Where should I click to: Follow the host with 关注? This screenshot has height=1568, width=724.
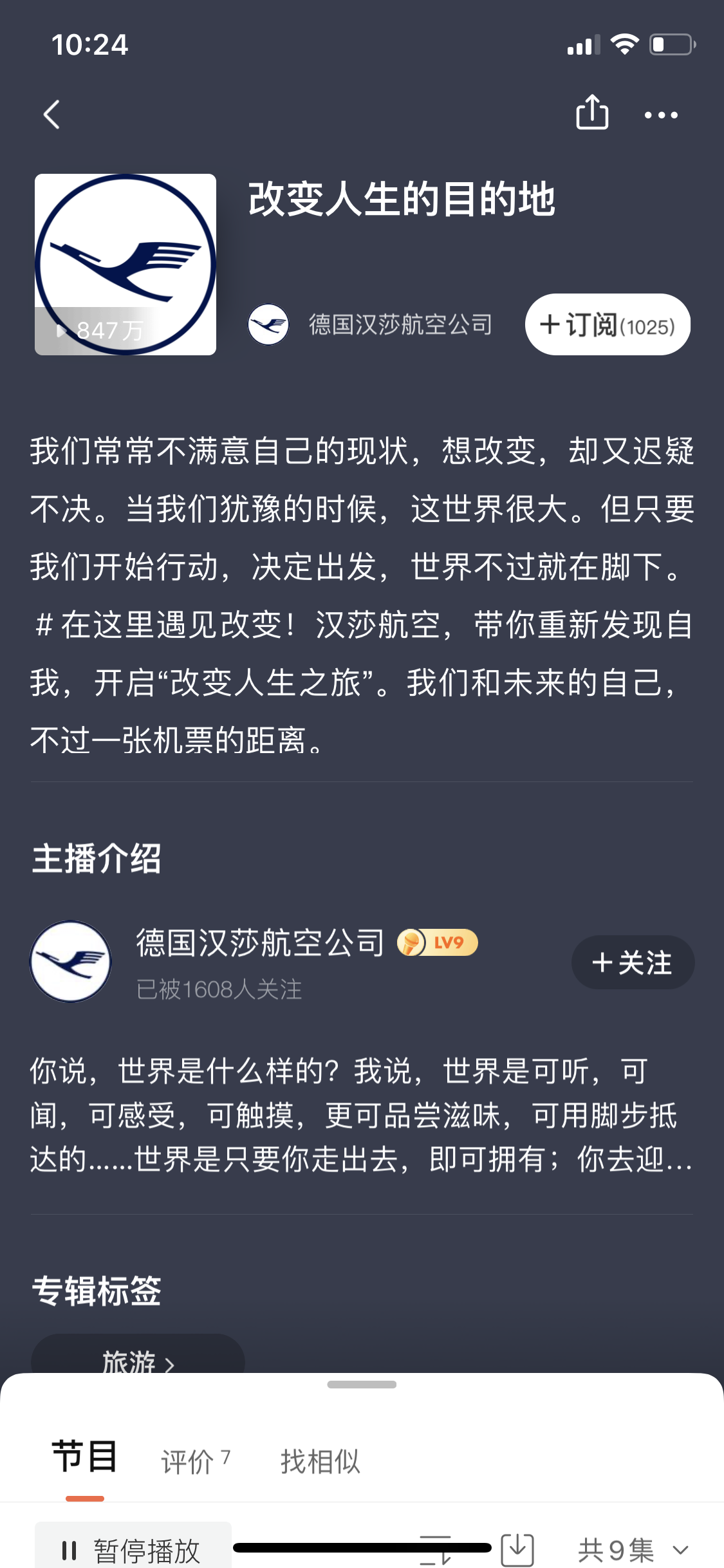(632, 962)
